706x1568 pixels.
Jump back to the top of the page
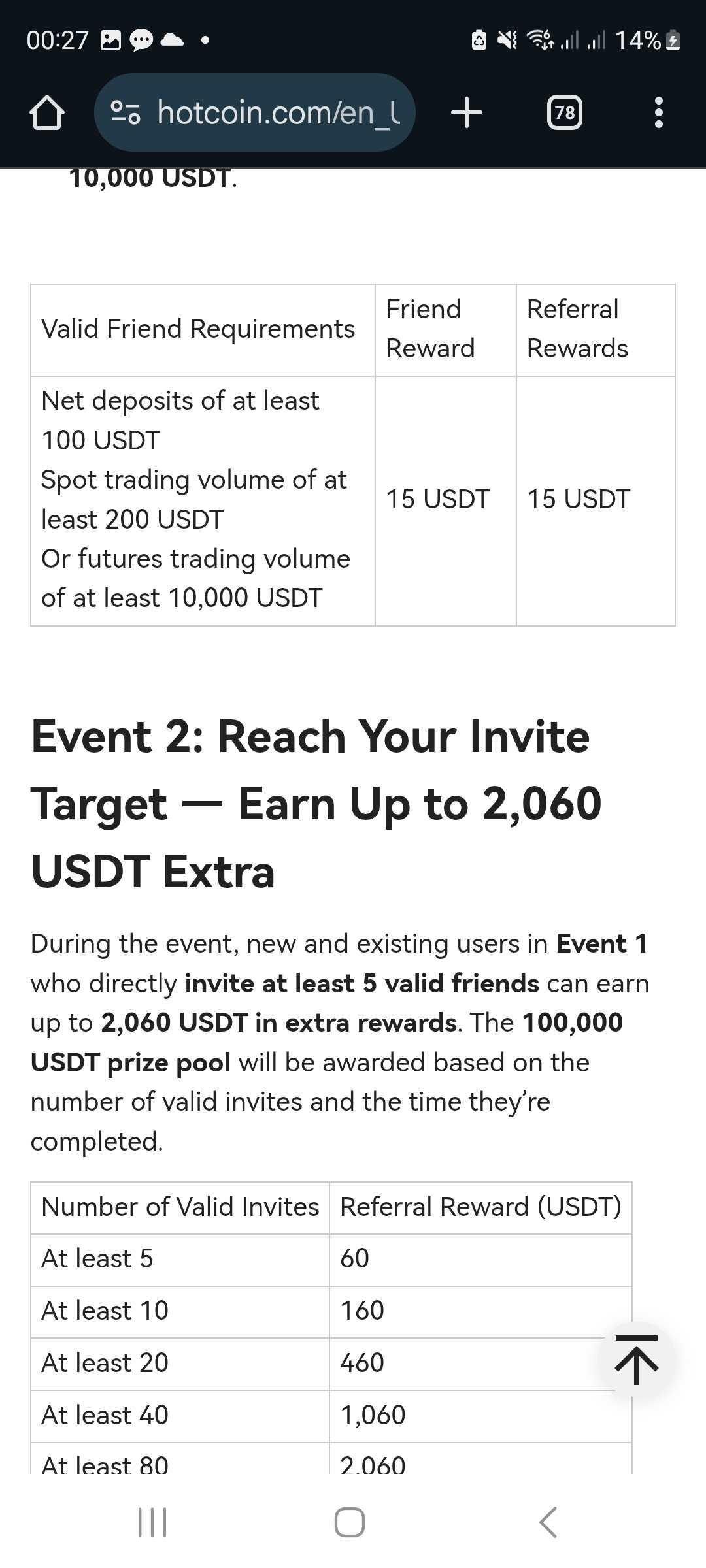coord(637,1362)
